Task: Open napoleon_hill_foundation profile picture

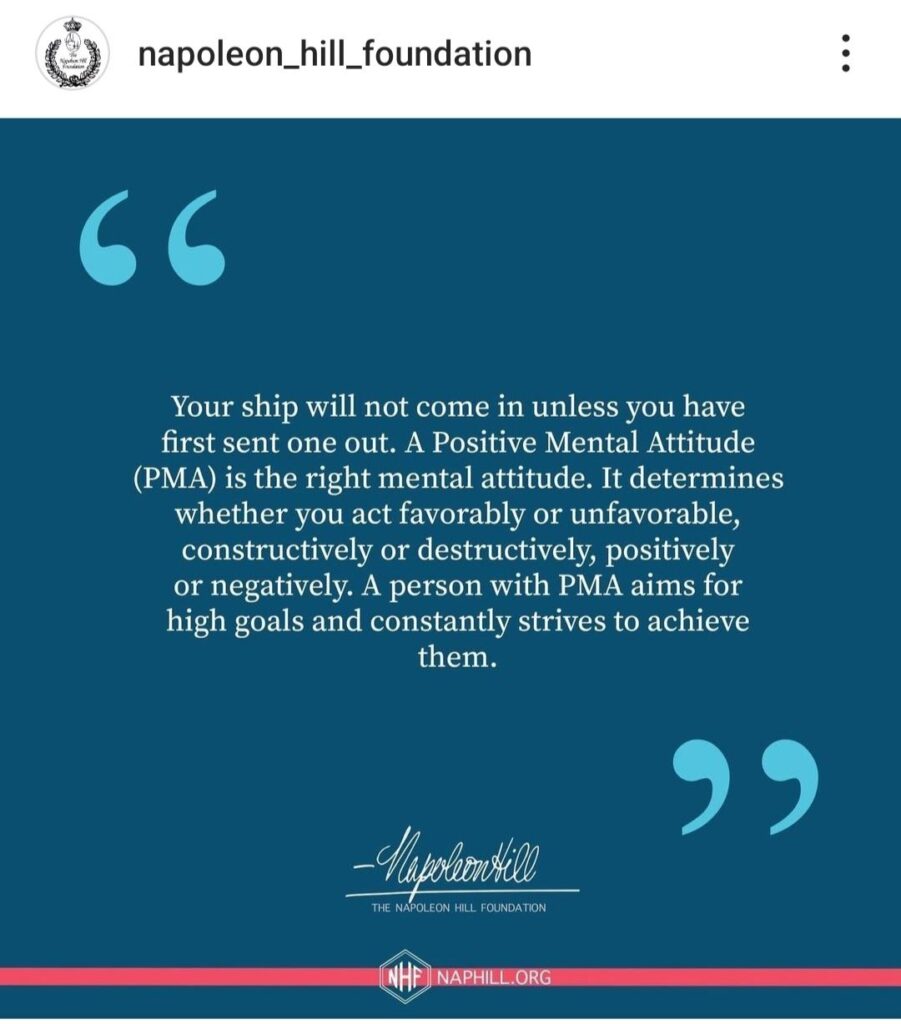Action: coord(72,52)
